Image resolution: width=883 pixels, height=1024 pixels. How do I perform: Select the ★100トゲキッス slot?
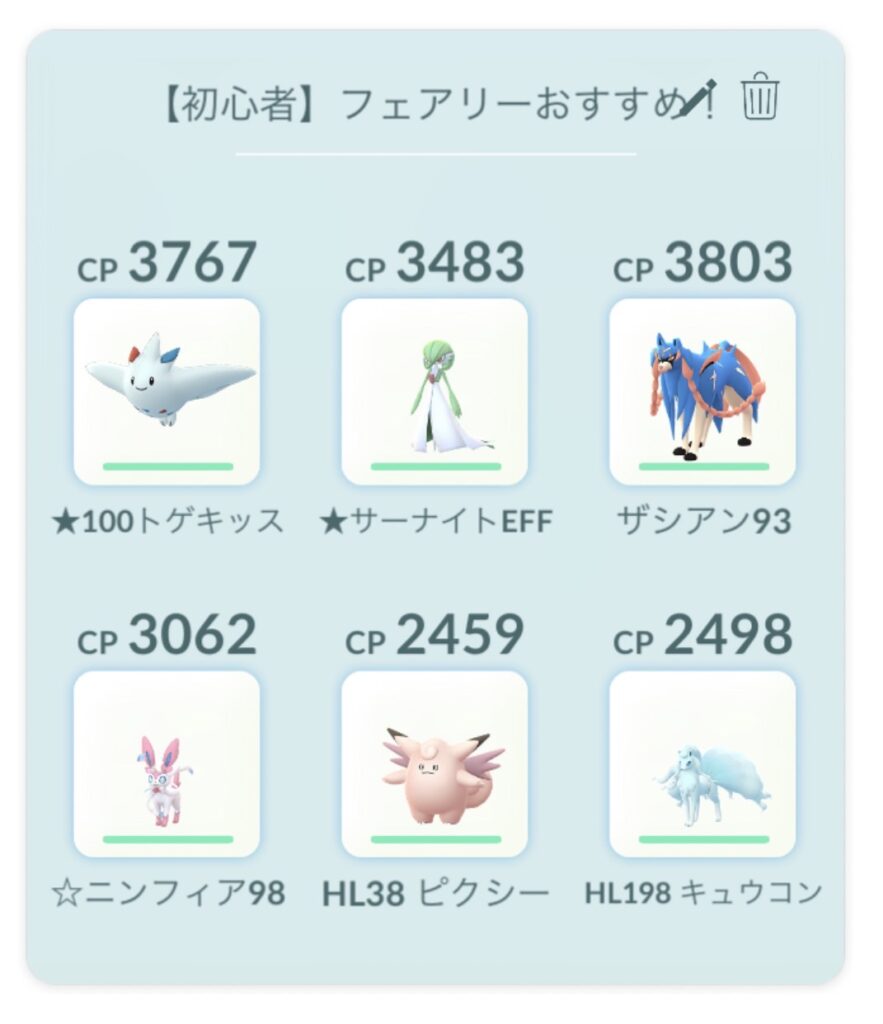pyautogui.click(x=167, y=391)
